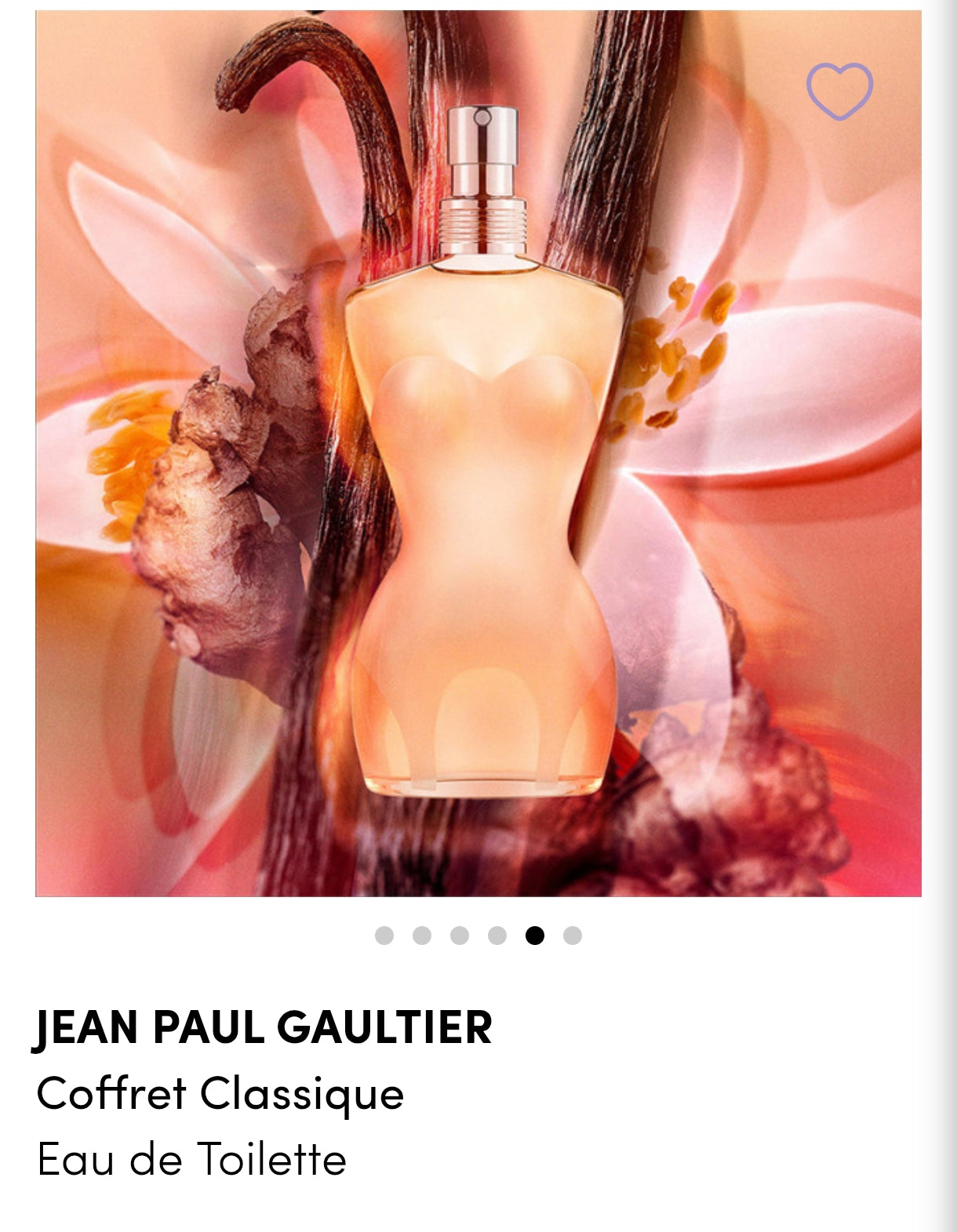The height and width of the screenshot is (1232, 957).
Task: Jump to the first image dot
Action: coord(384,936)
